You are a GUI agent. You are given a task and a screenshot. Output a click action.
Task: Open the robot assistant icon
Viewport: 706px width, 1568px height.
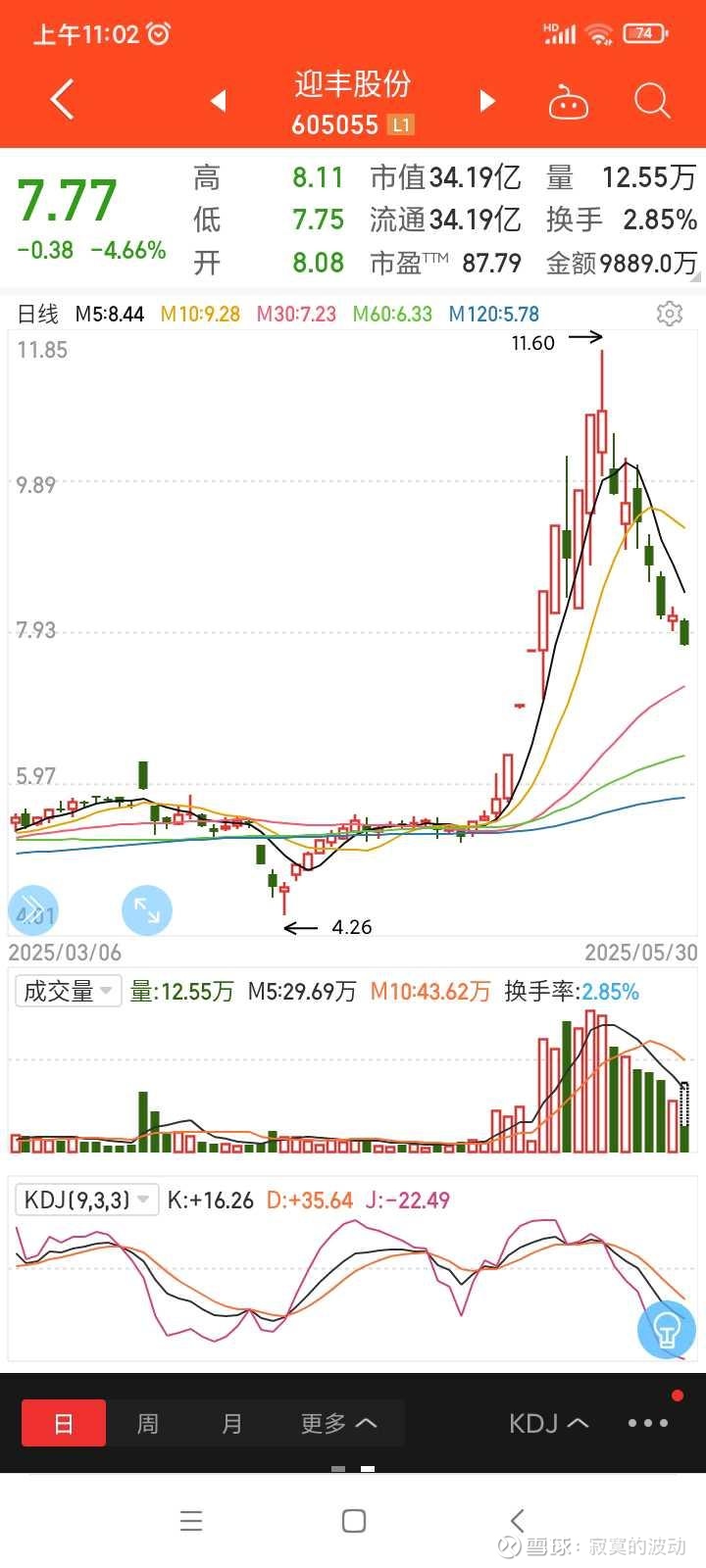(x=568, y=101)
